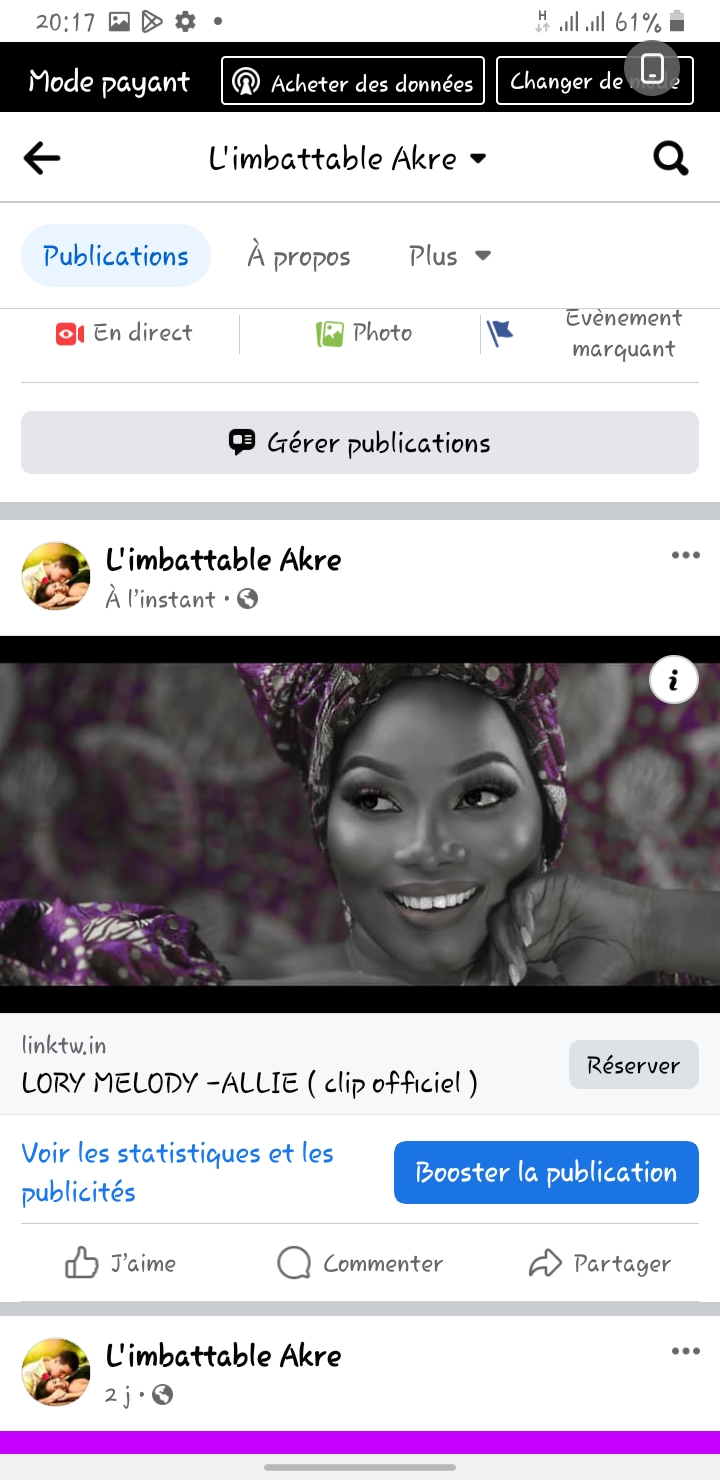Start an En direct live video
Image resolution: width=720 pixels, height=1480 pixels.
pyautogui.click(x=124, y=333)
